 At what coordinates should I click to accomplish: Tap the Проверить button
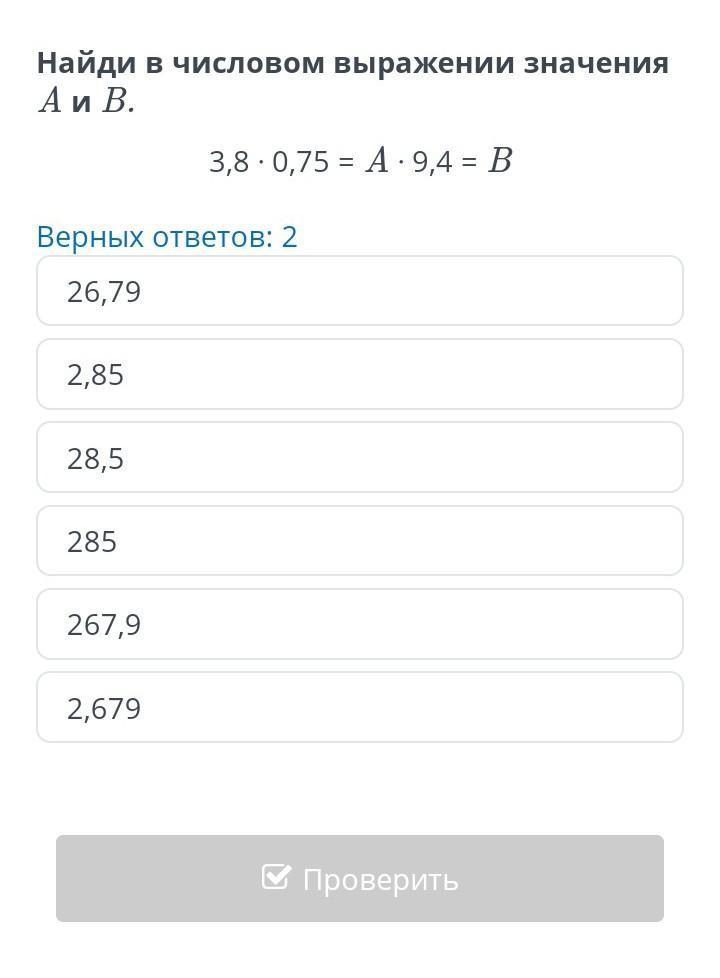point(360,879)
